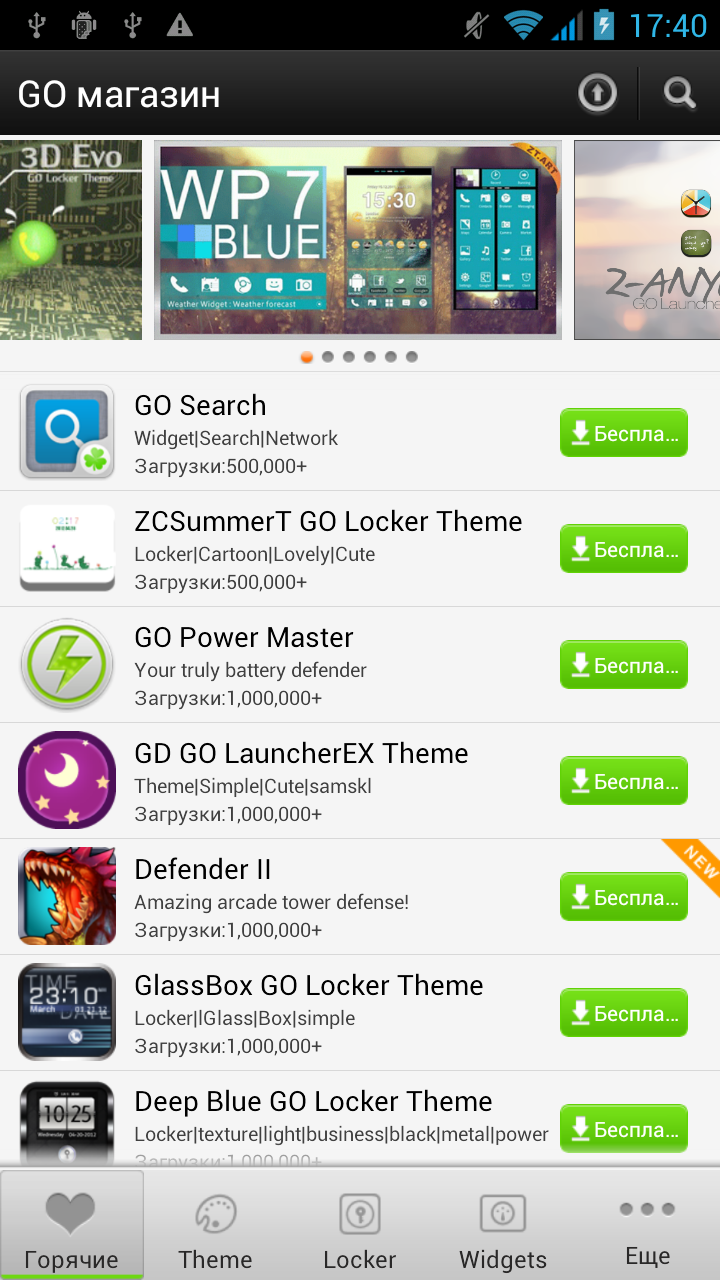Open the ZCSummerT GO Locker Theme row
720x1280 pixels.
(x=360, y=549)
